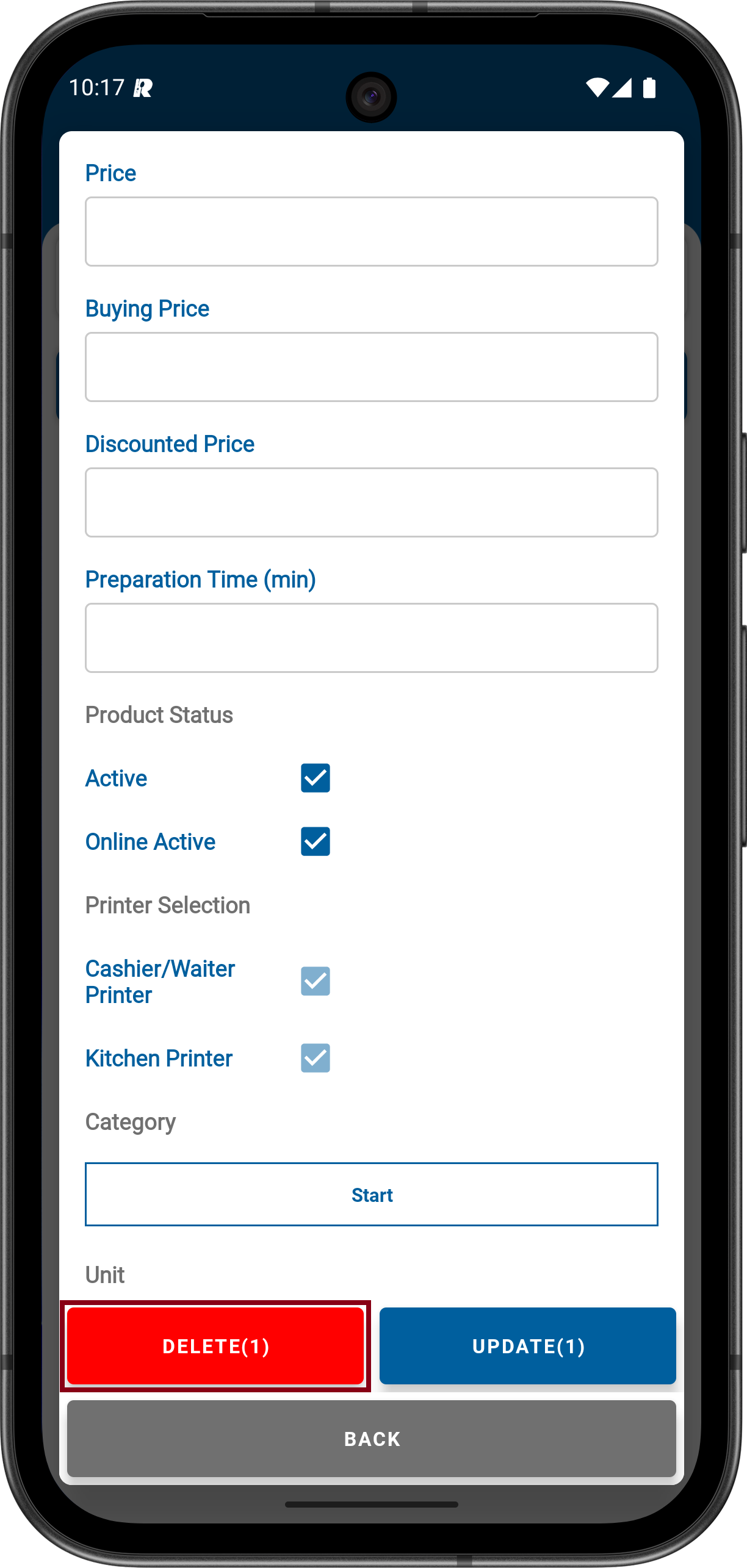Toggle the Kitchen Printer checkbox

point(315,1058)
